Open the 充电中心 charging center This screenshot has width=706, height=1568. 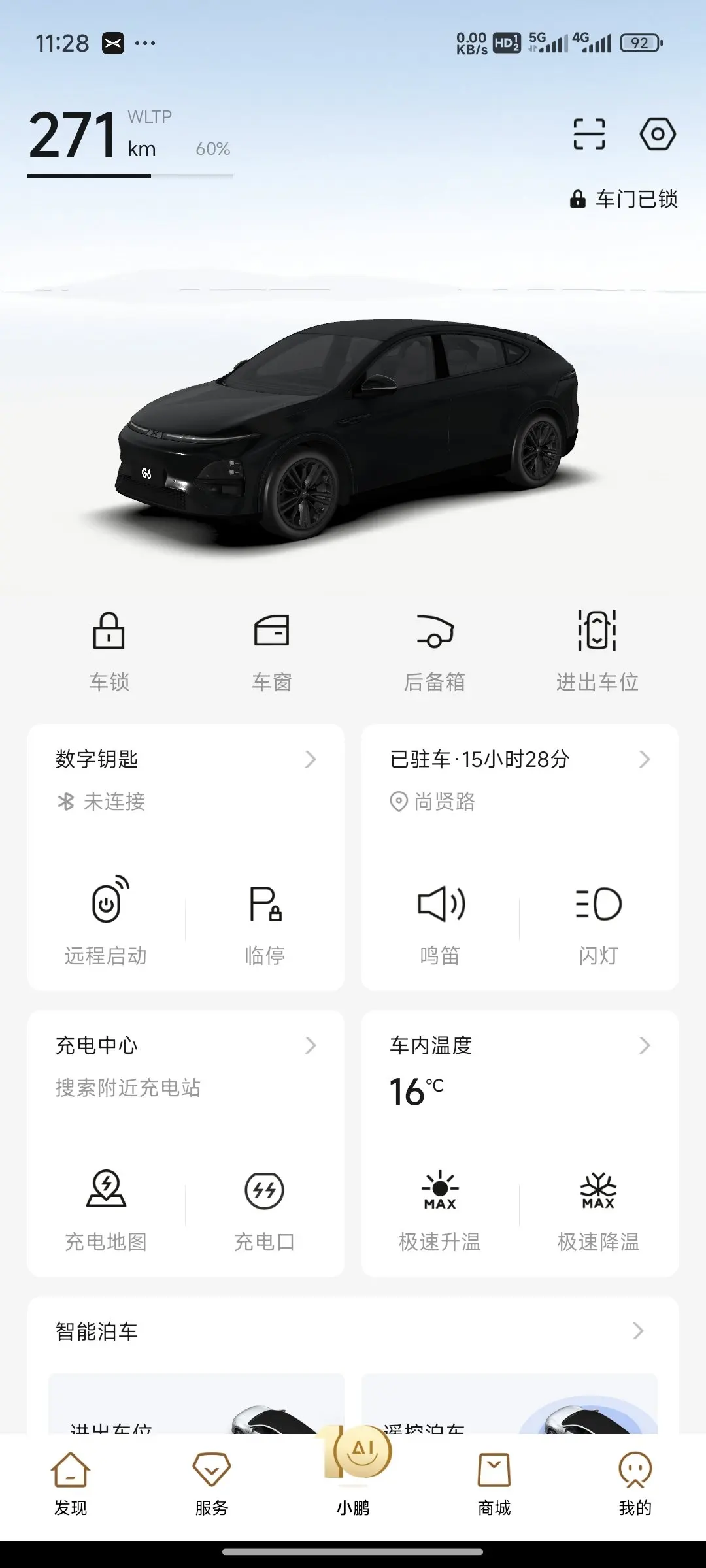click(x=186, y=1046)
